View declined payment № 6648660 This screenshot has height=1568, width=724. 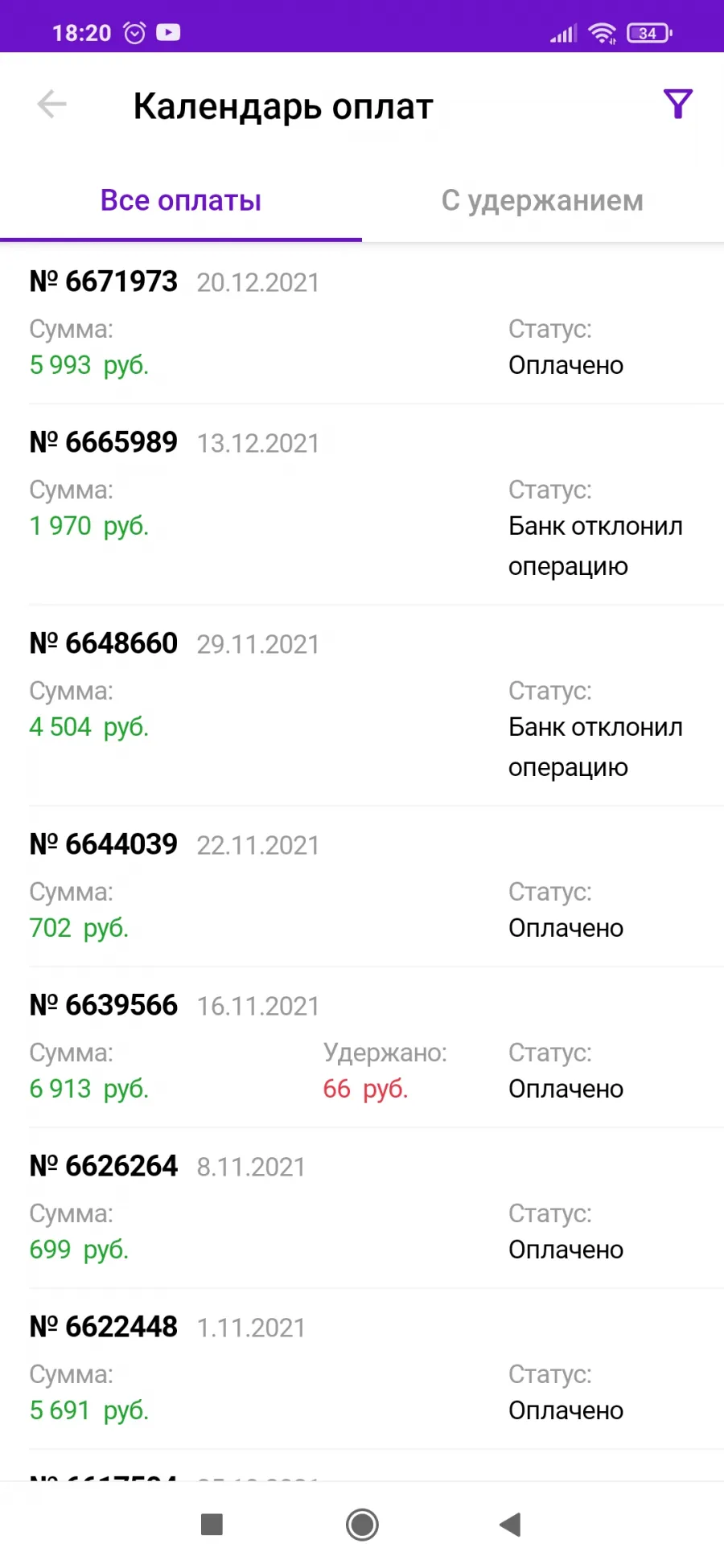click(x=362, y=705)
